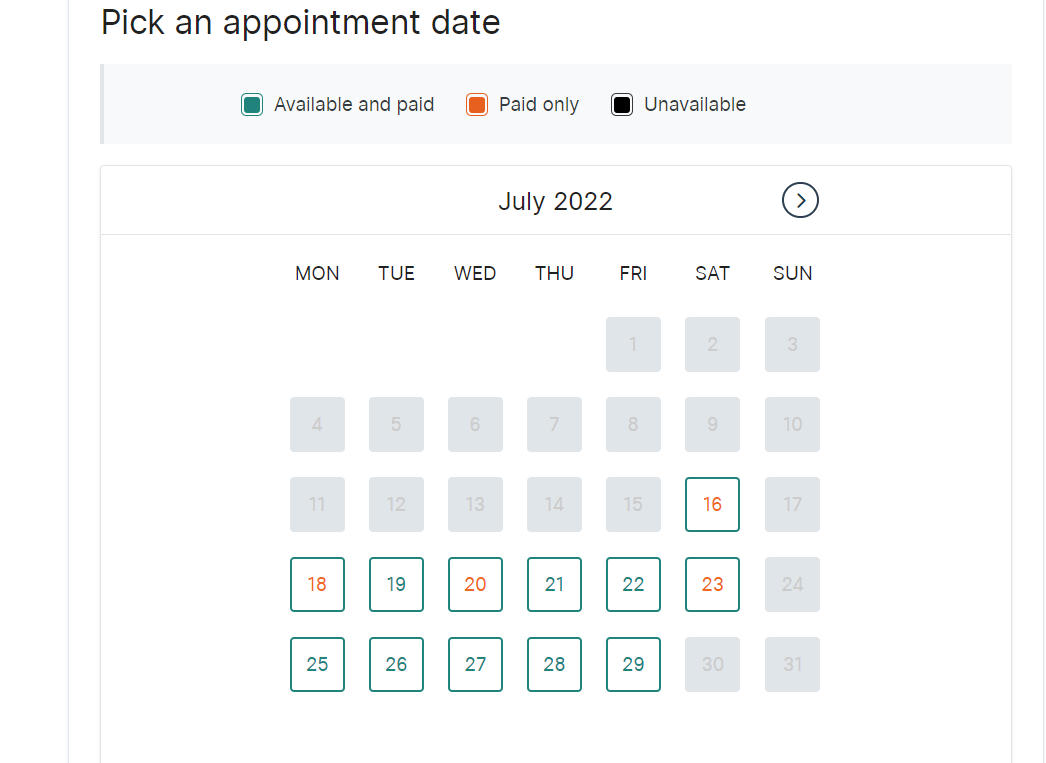Image resolution: width=1046 pixels, height=763 pixels.
Task: Pick Monday July 25
Action: coord(317,664)
